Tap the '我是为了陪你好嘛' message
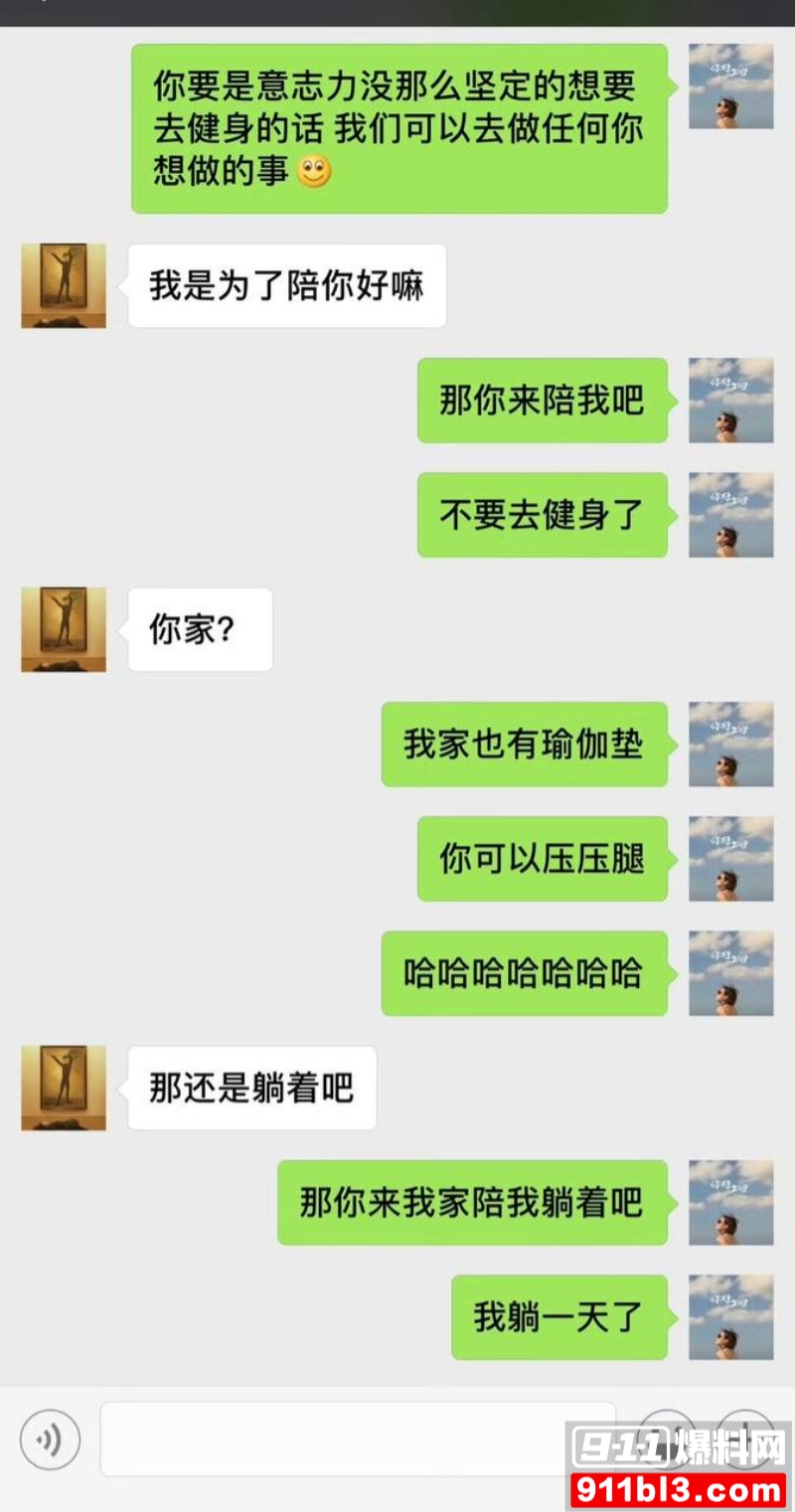 [286, 285]
